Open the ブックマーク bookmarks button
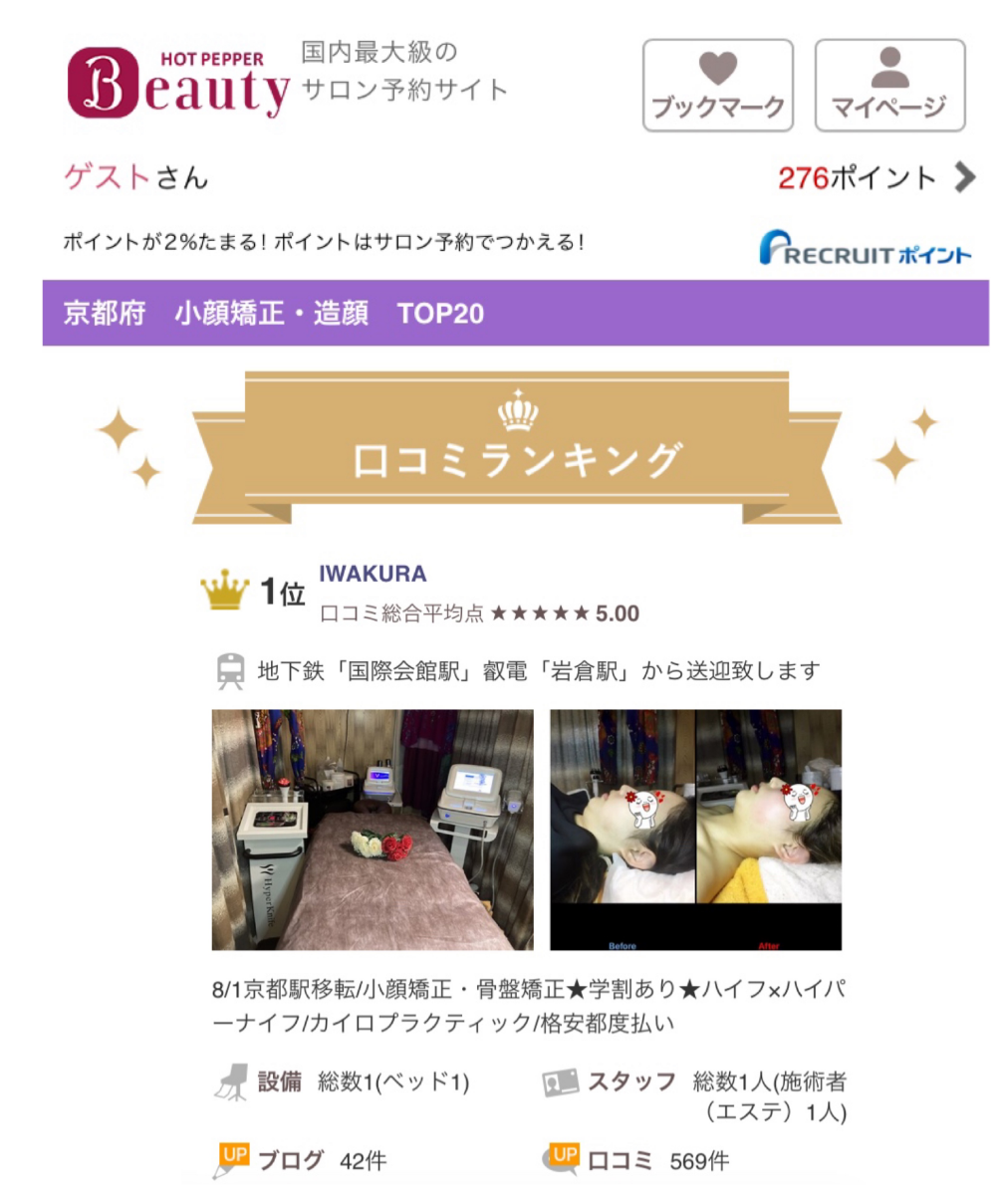 (717, 86)
